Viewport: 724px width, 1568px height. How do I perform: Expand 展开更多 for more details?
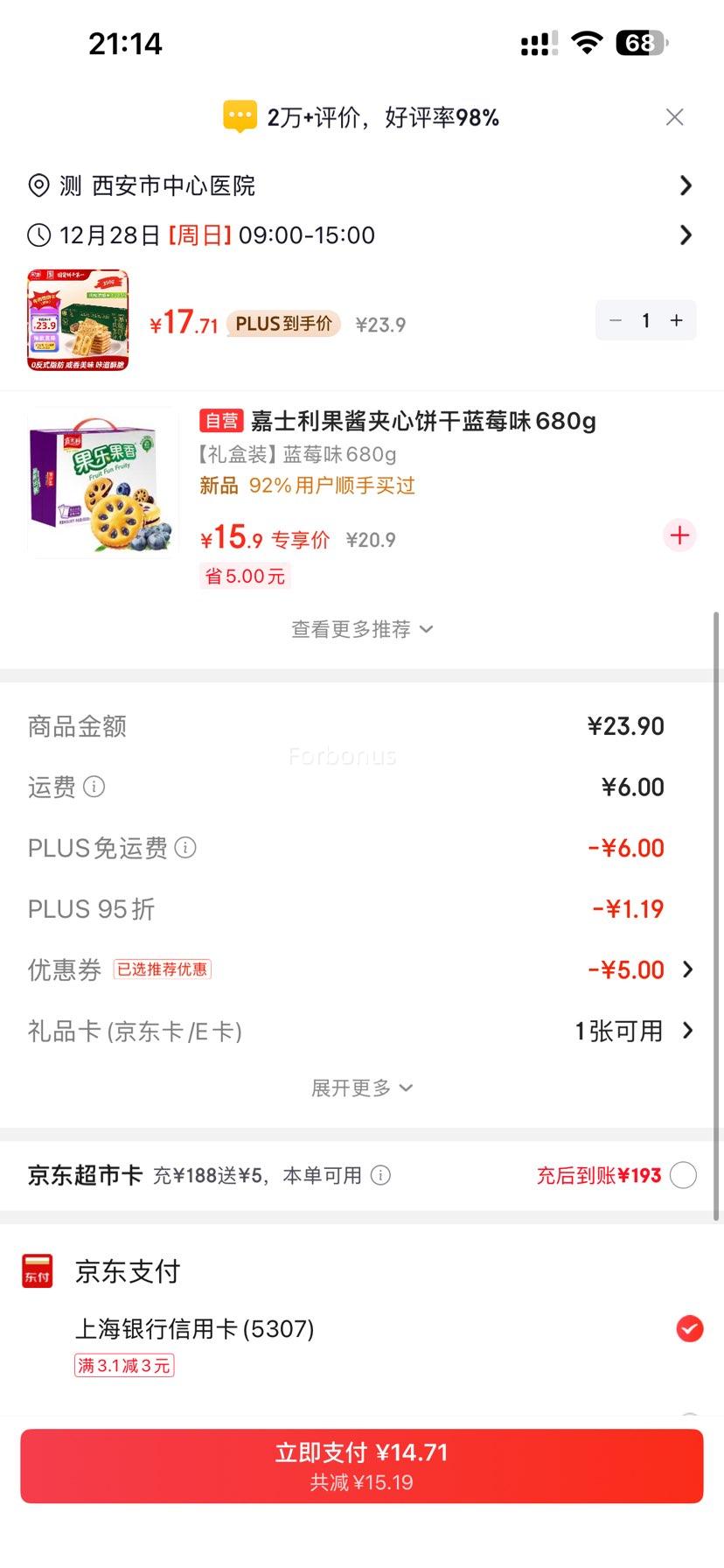362,1088
